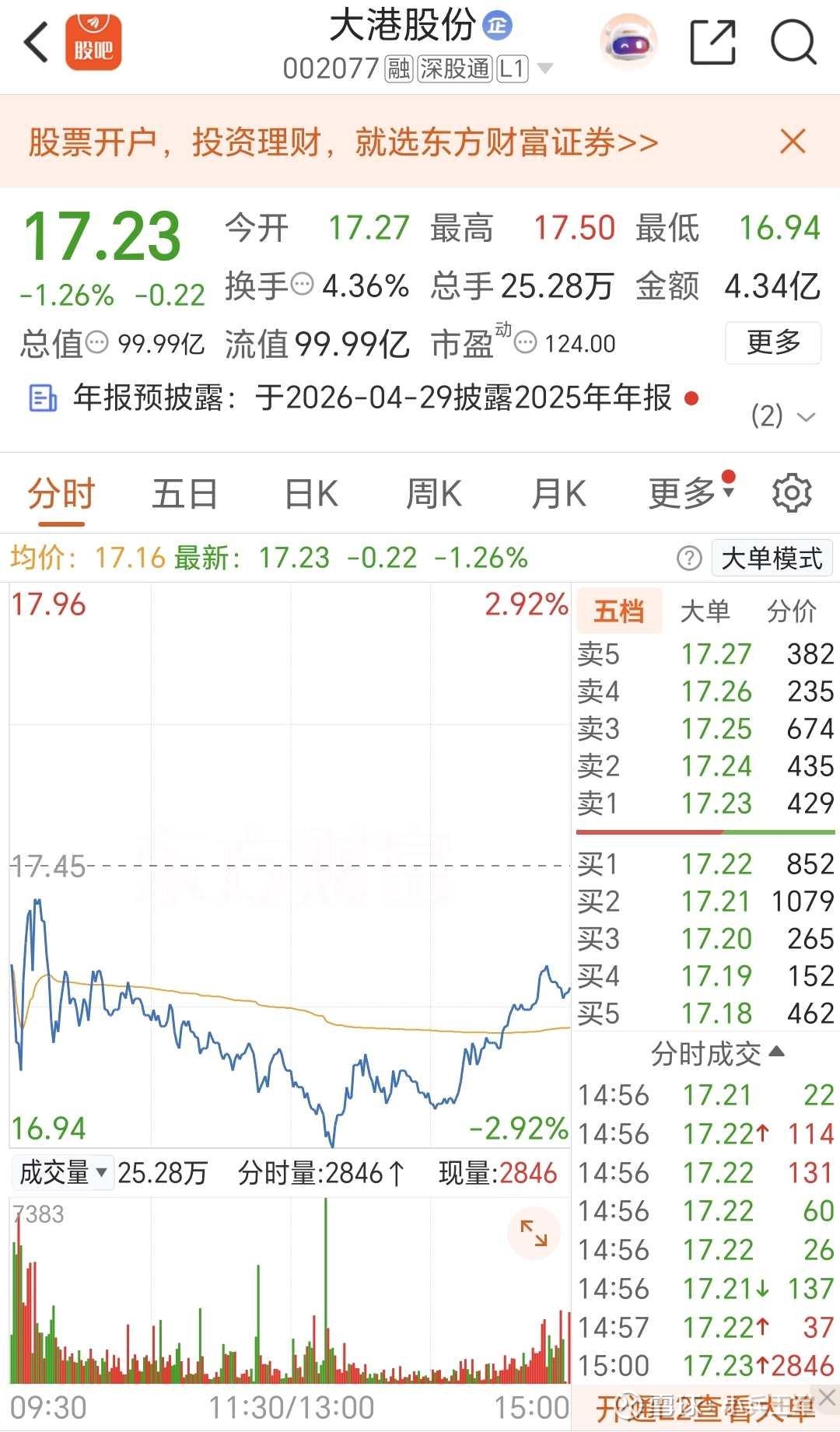Viewport: 840px width, 1432px height.
Task: Open the robot AI assistant
Action: coord(628,42)
